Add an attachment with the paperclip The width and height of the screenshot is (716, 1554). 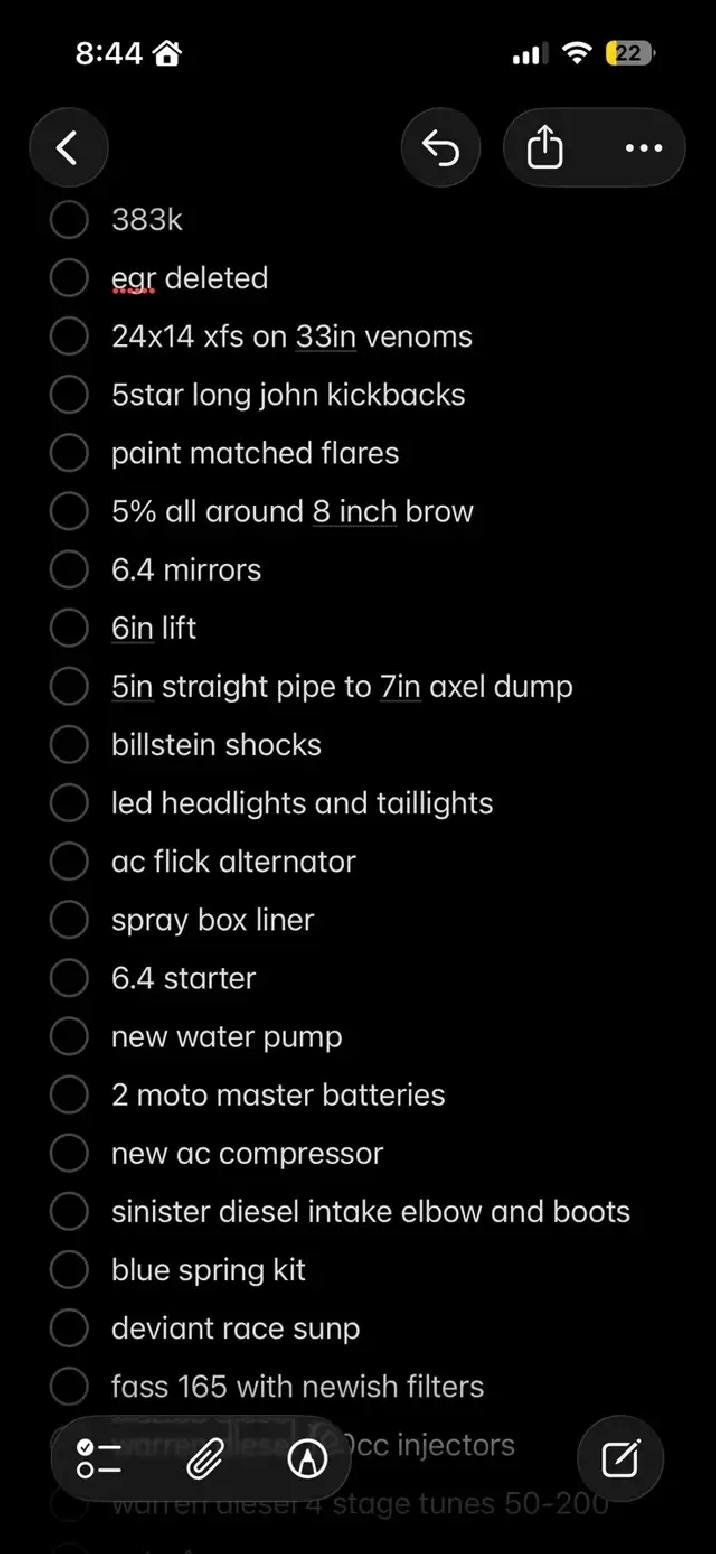point(204,1460)
